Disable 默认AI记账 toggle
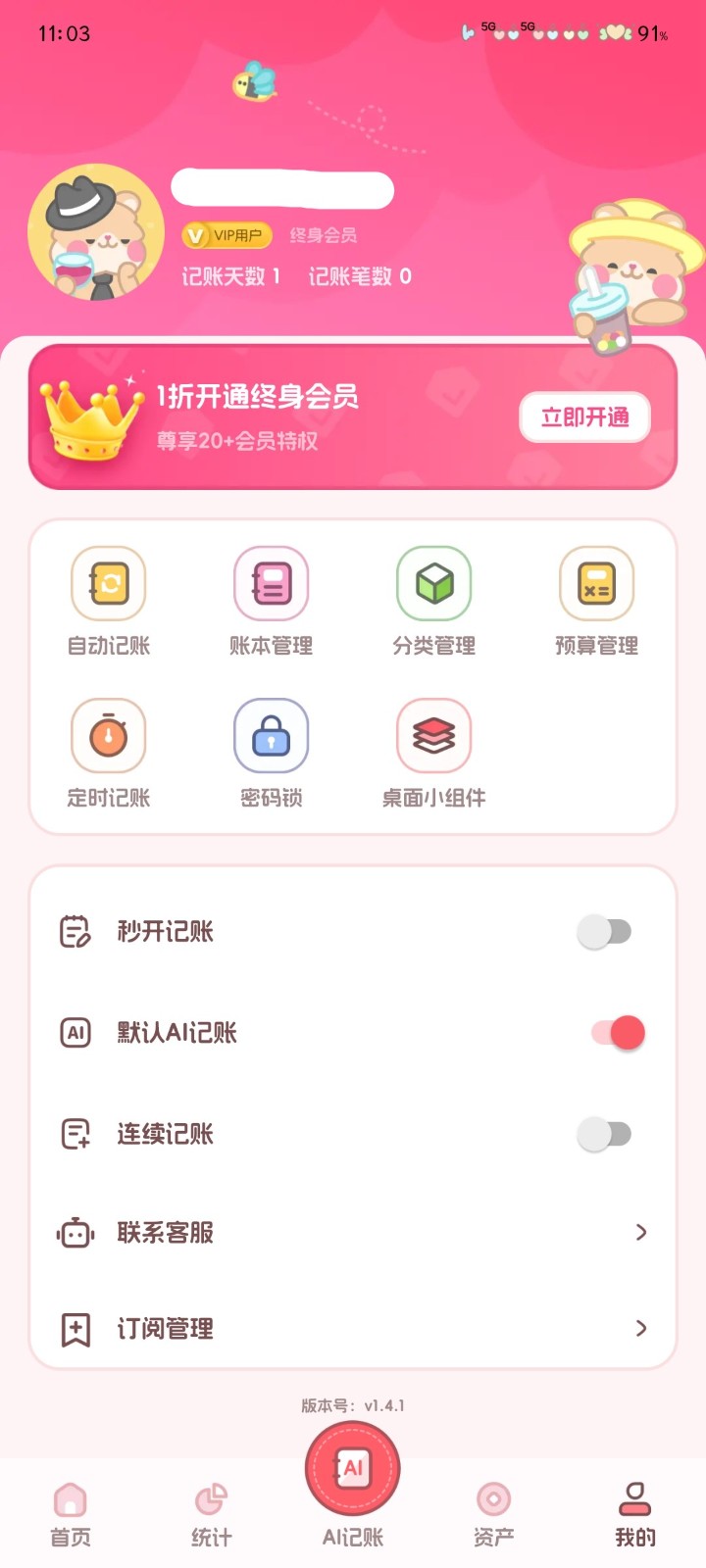This screenshot has width=706, height=1568. [x=619, y=1032]
